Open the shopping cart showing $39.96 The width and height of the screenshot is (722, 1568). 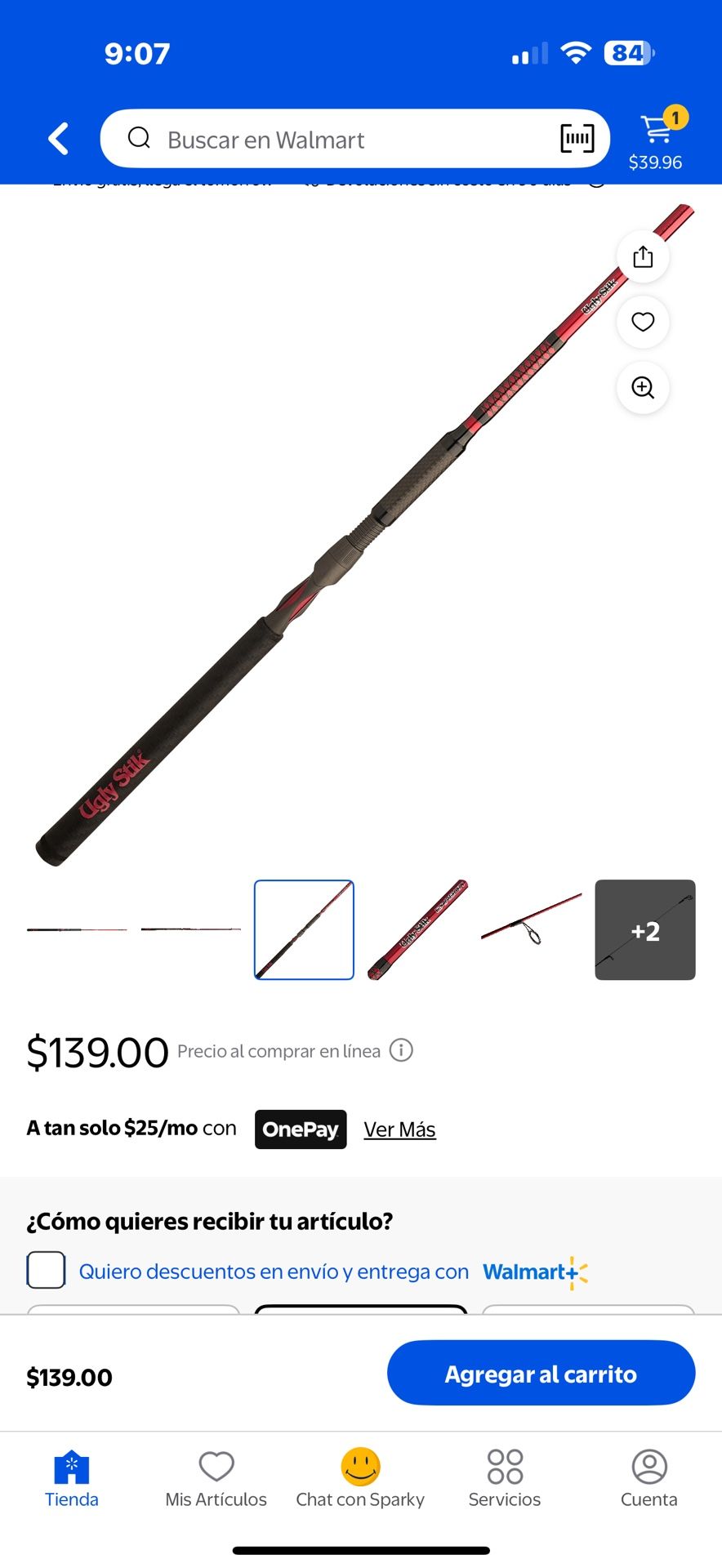[x=656, y=140]
